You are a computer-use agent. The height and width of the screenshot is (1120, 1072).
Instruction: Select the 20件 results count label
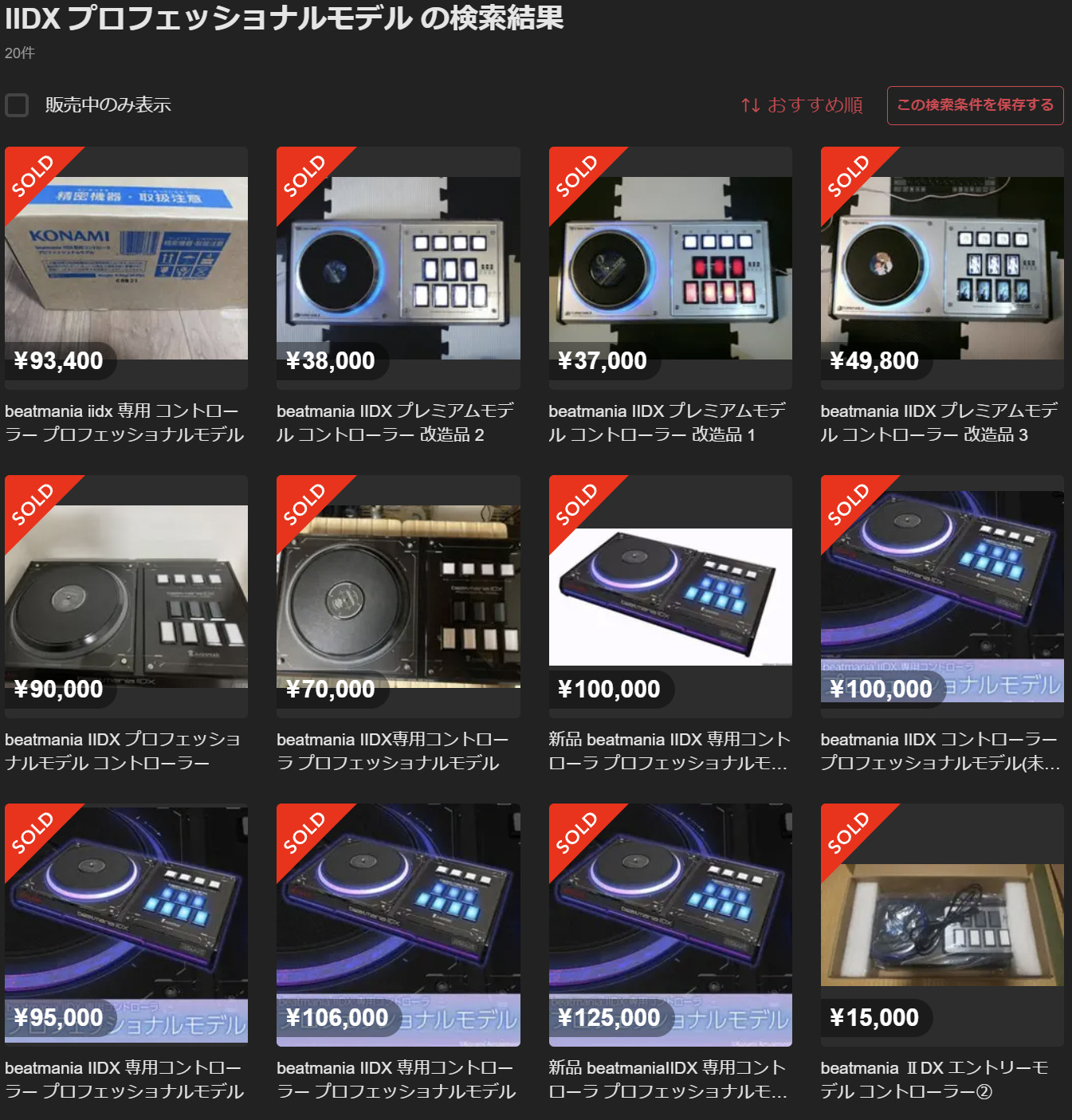[x=17, y=54]
